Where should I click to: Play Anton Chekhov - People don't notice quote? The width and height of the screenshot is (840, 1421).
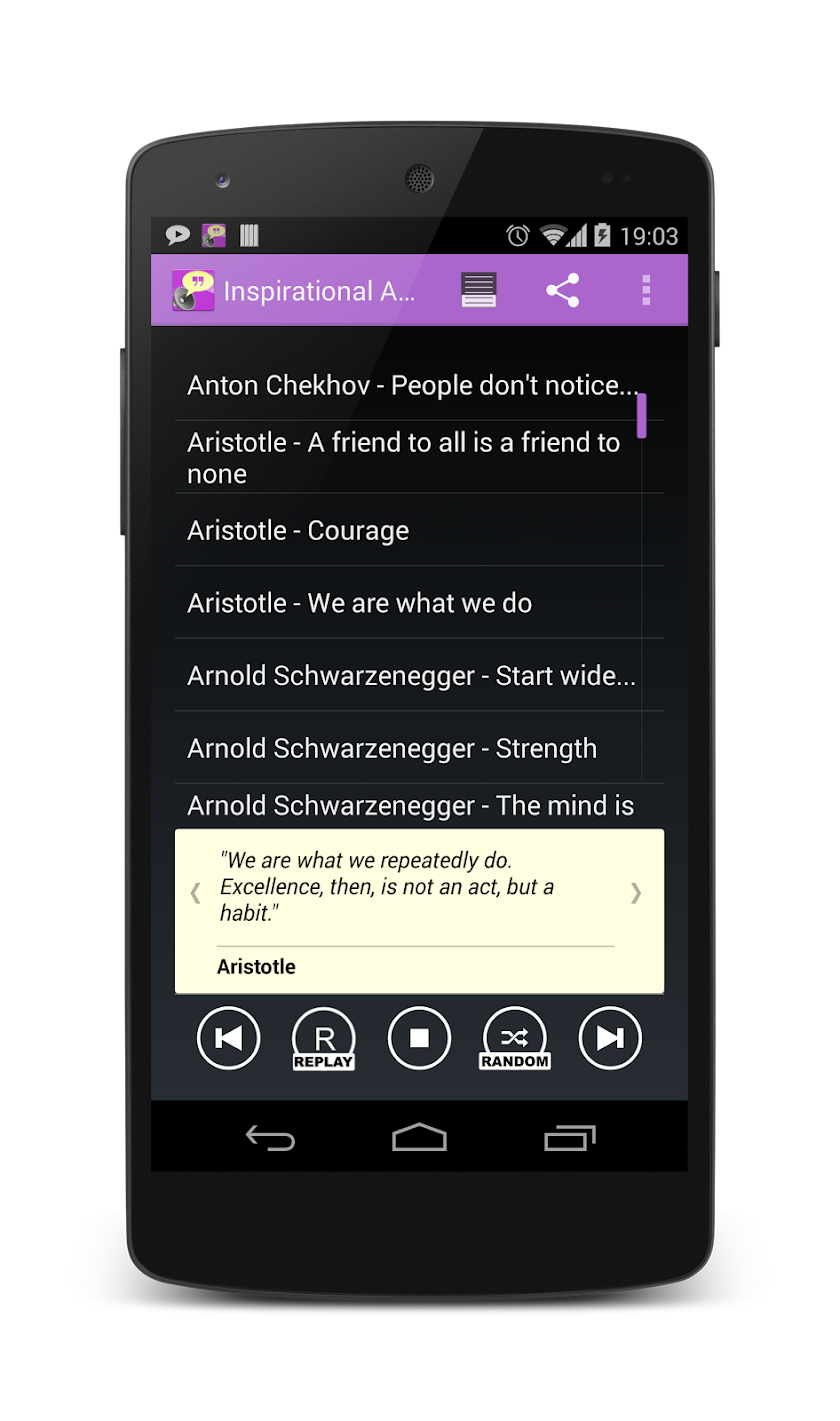tap(412, 385)
